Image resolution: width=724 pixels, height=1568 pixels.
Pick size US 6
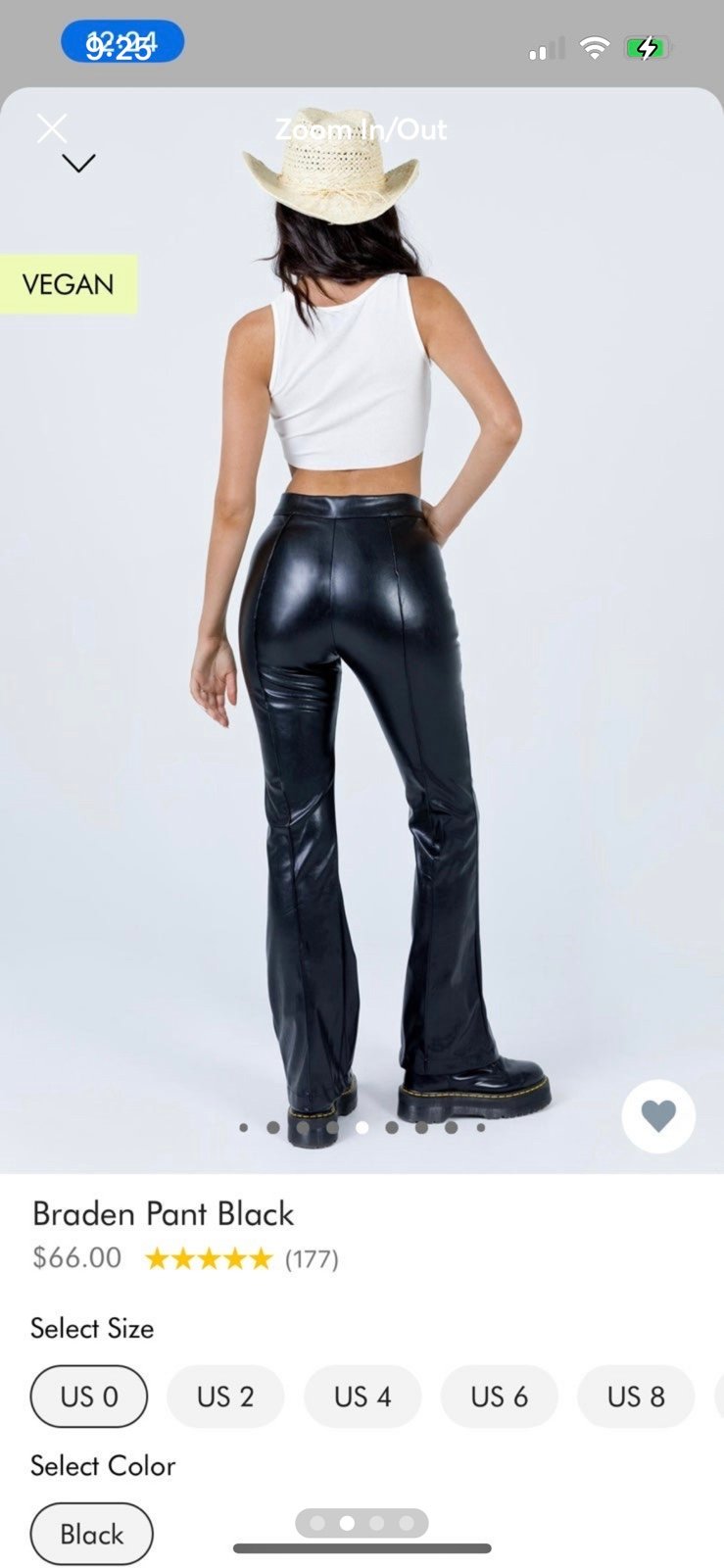[x=500, y=1396]
